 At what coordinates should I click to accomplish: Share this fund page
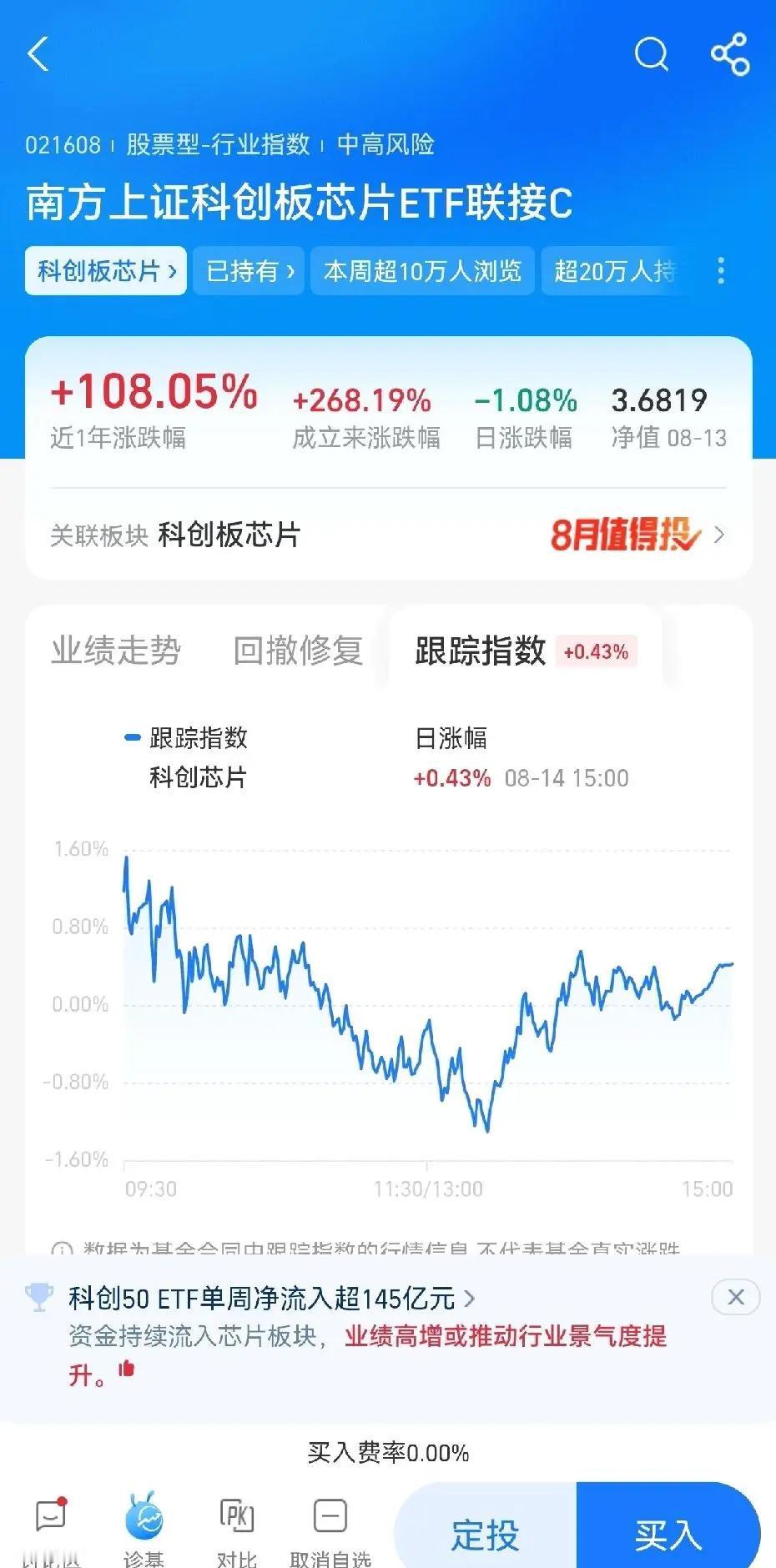click(x=730, y=55)
